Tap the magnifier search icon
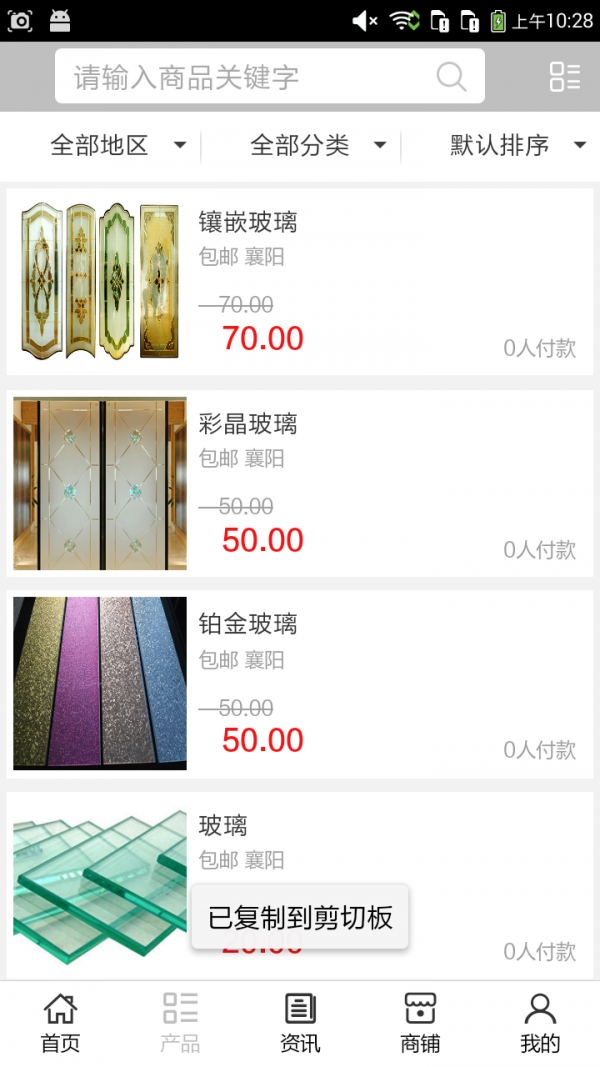The height and width of the screenshot is (1067, 600). tap(451, 77)
